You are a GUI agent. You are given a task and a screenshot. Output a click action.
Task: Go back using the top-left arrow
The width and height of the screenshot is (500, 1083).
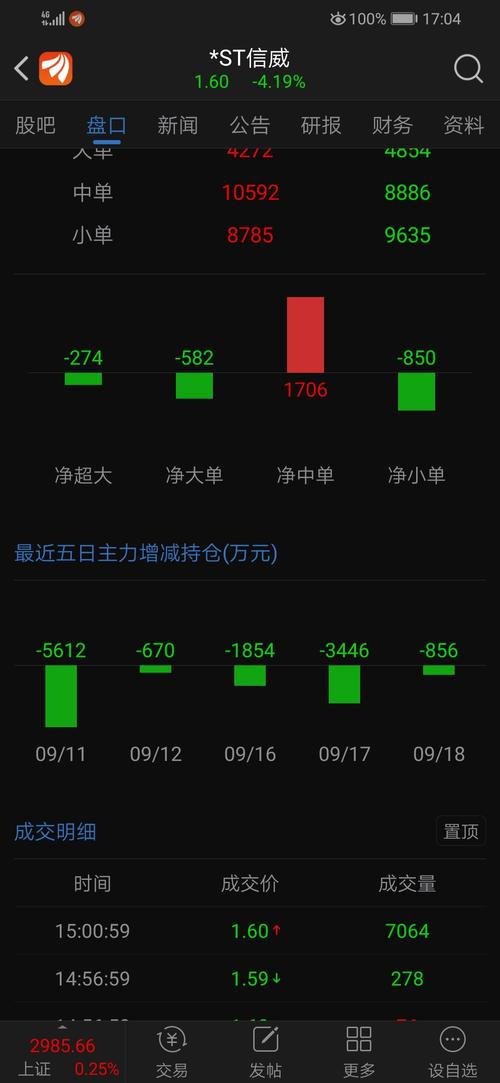(x=21, y=69)
